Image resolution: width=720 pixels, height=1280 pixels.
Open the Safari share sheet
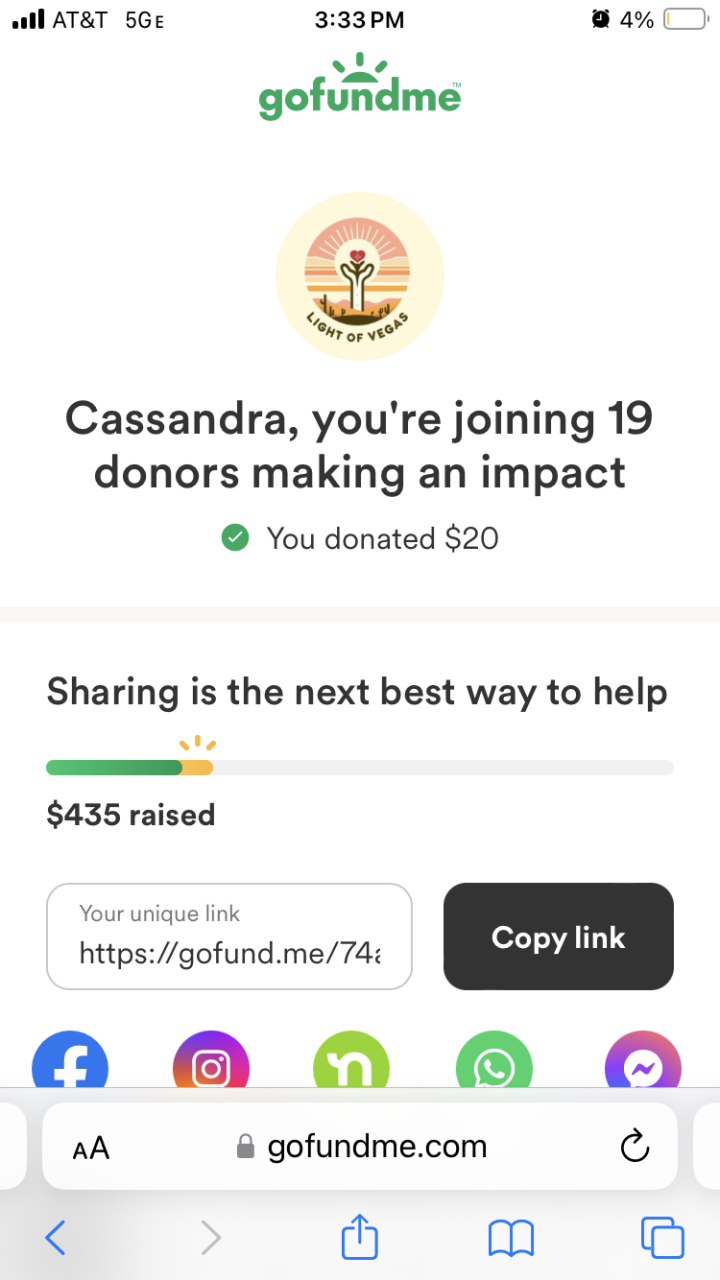(360, 1238)
